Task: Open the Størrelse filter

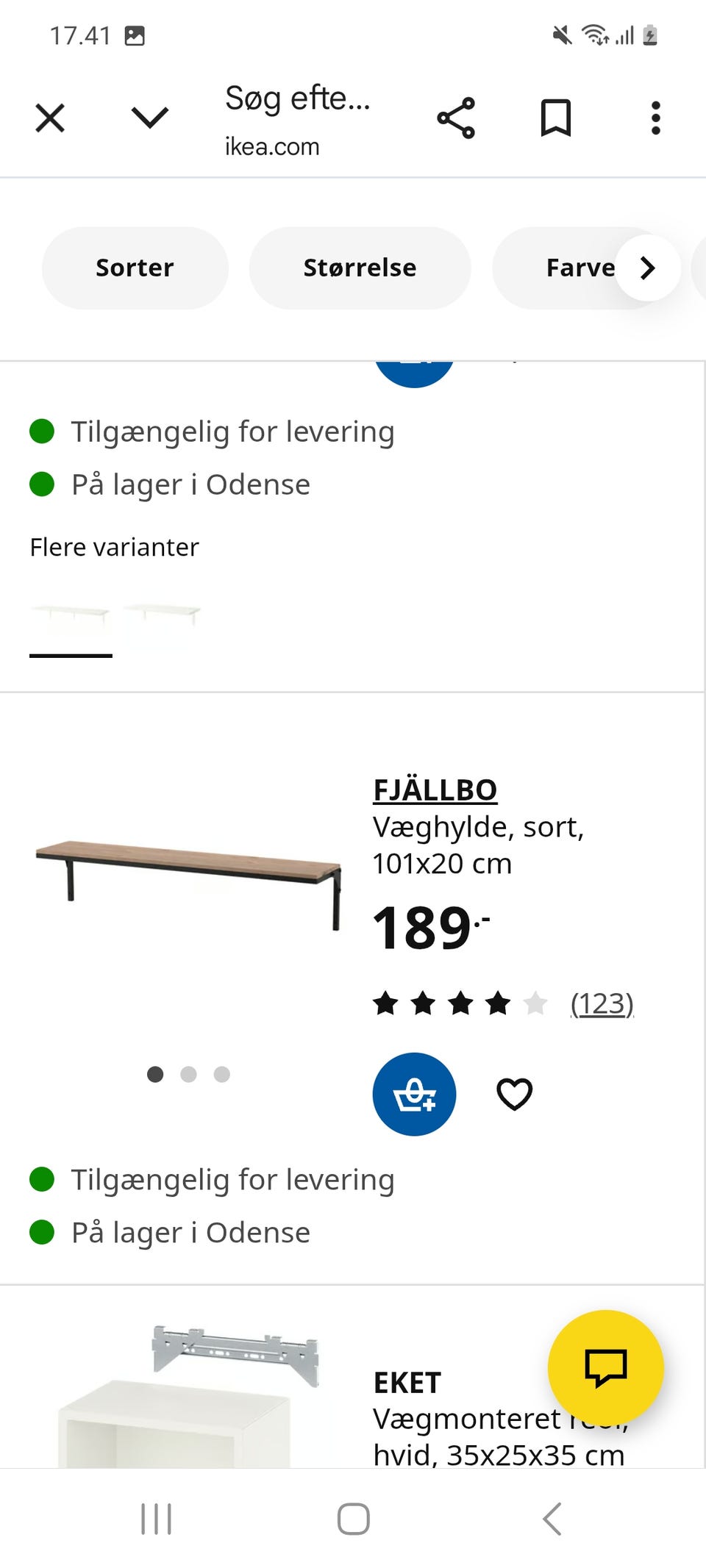Action: coord(360,268)
